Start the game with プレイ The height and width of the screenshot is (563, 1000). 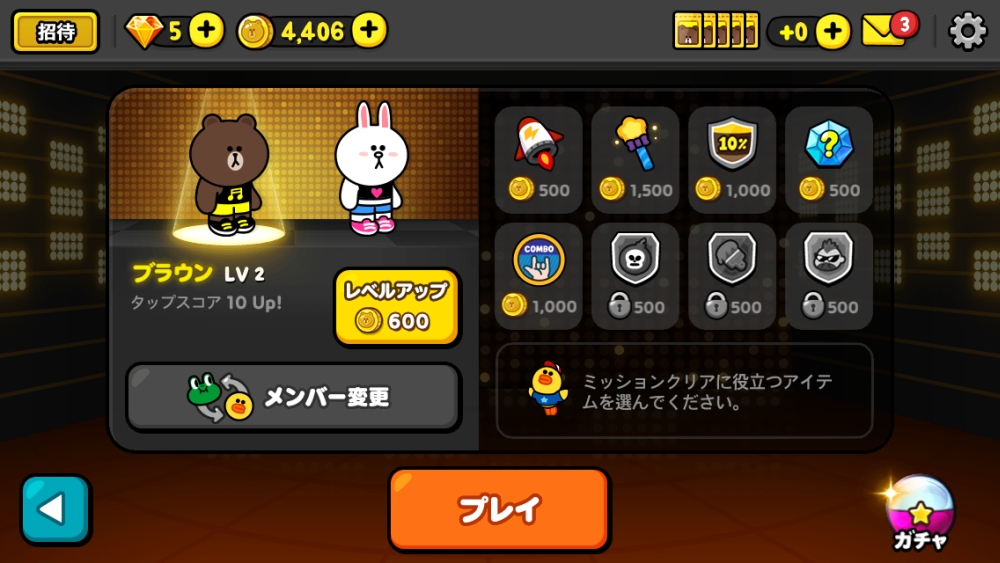(499, 509)
